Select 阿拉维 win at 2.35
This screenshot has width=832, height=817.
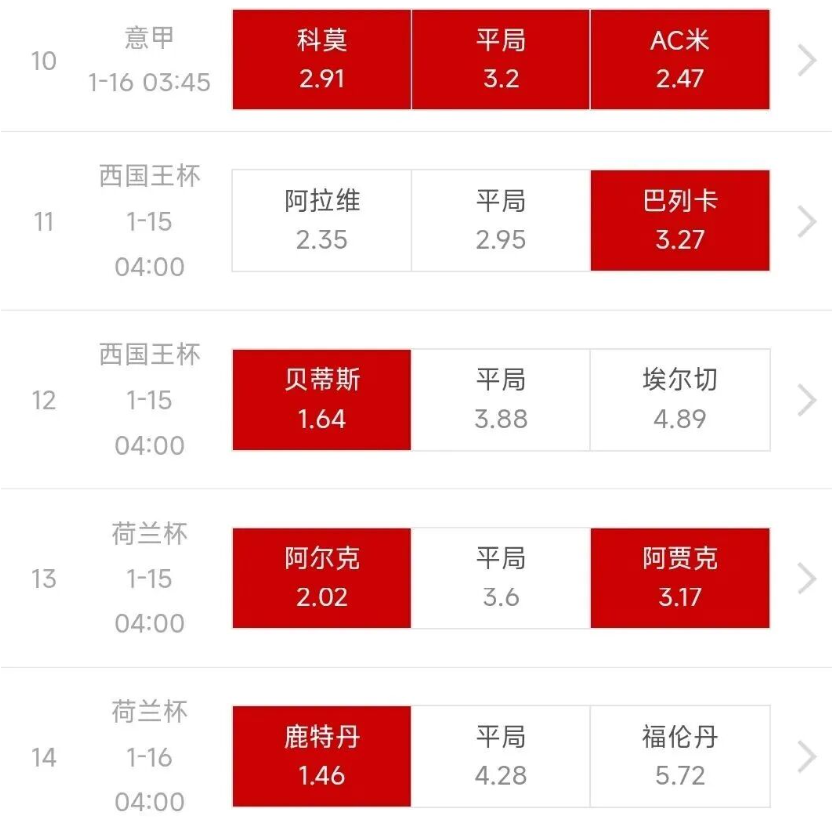point(321,221)
